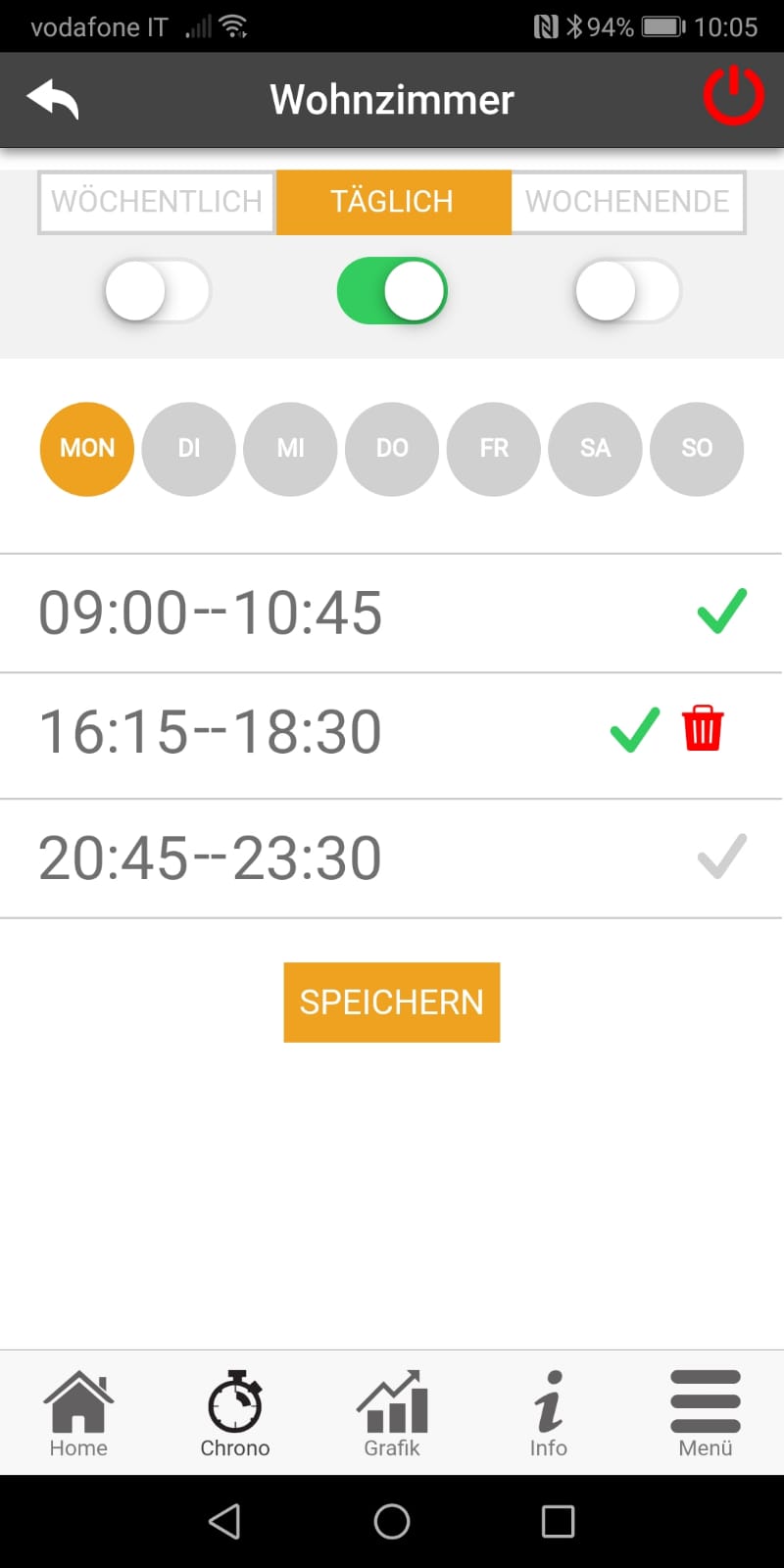784x1568 pixels.
Task: Tap the red power button
Action: coord(733,98)
